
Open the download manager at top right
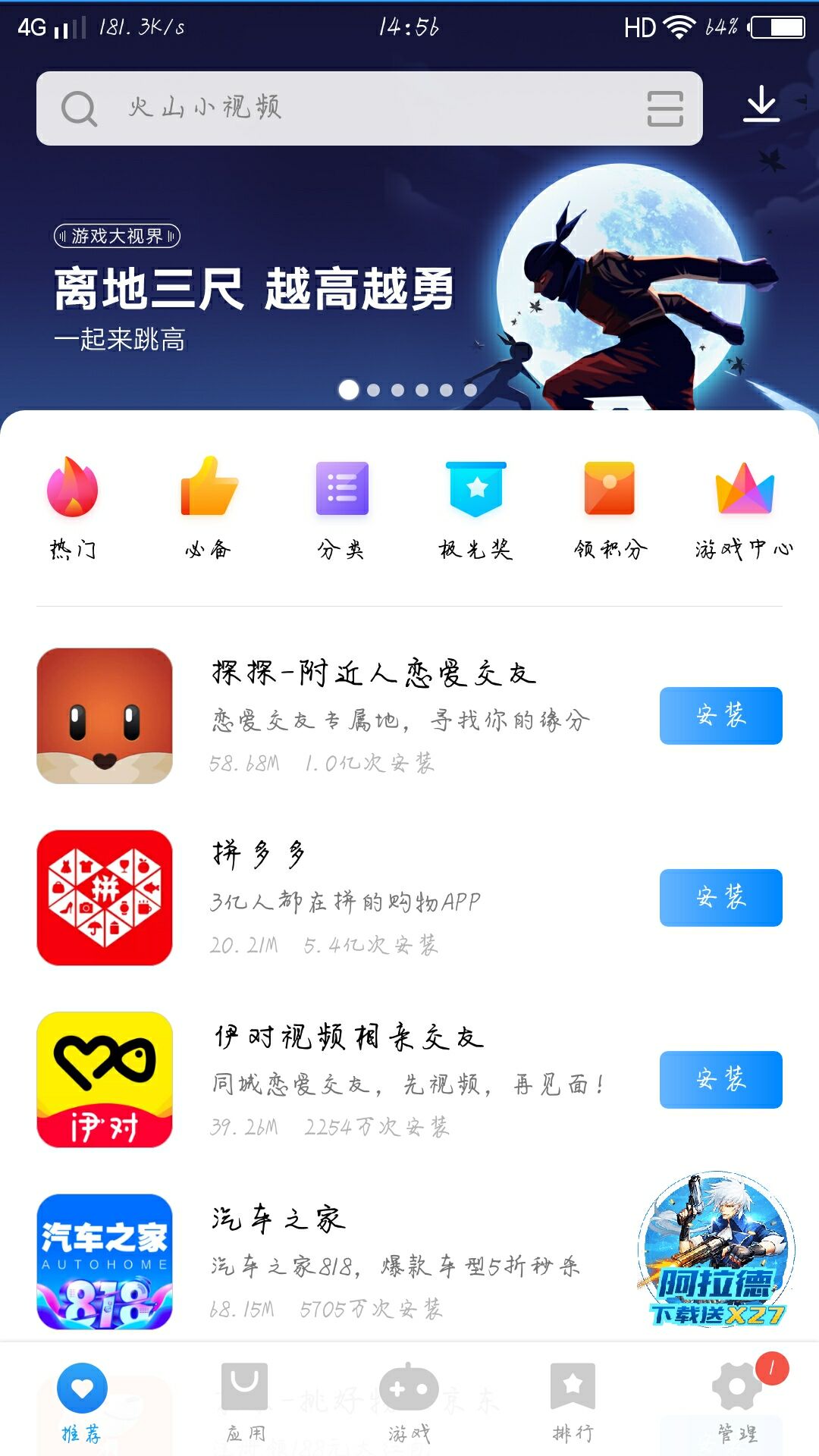click(763, 106)
